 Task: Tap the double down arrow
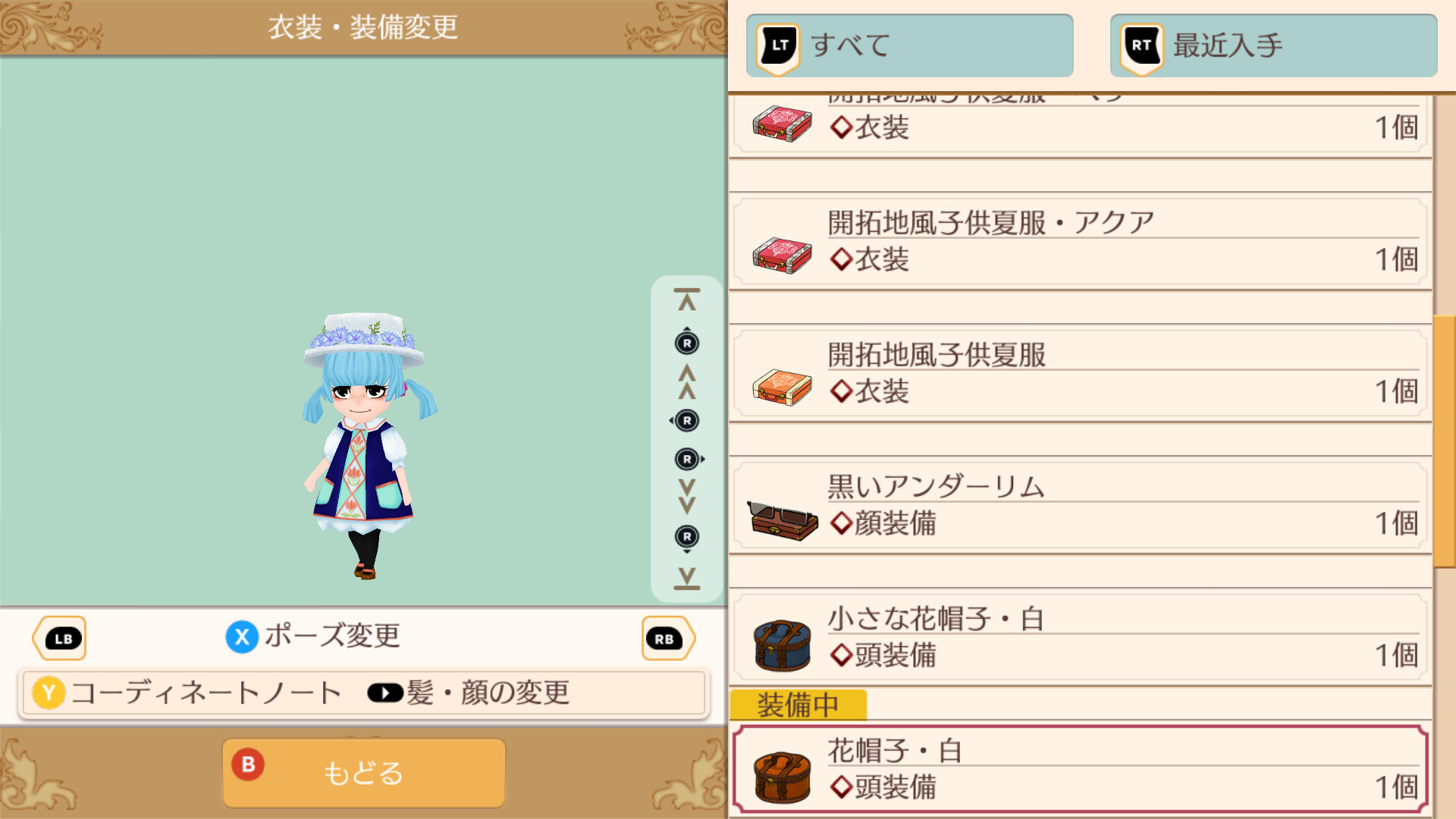coord(687,496)
